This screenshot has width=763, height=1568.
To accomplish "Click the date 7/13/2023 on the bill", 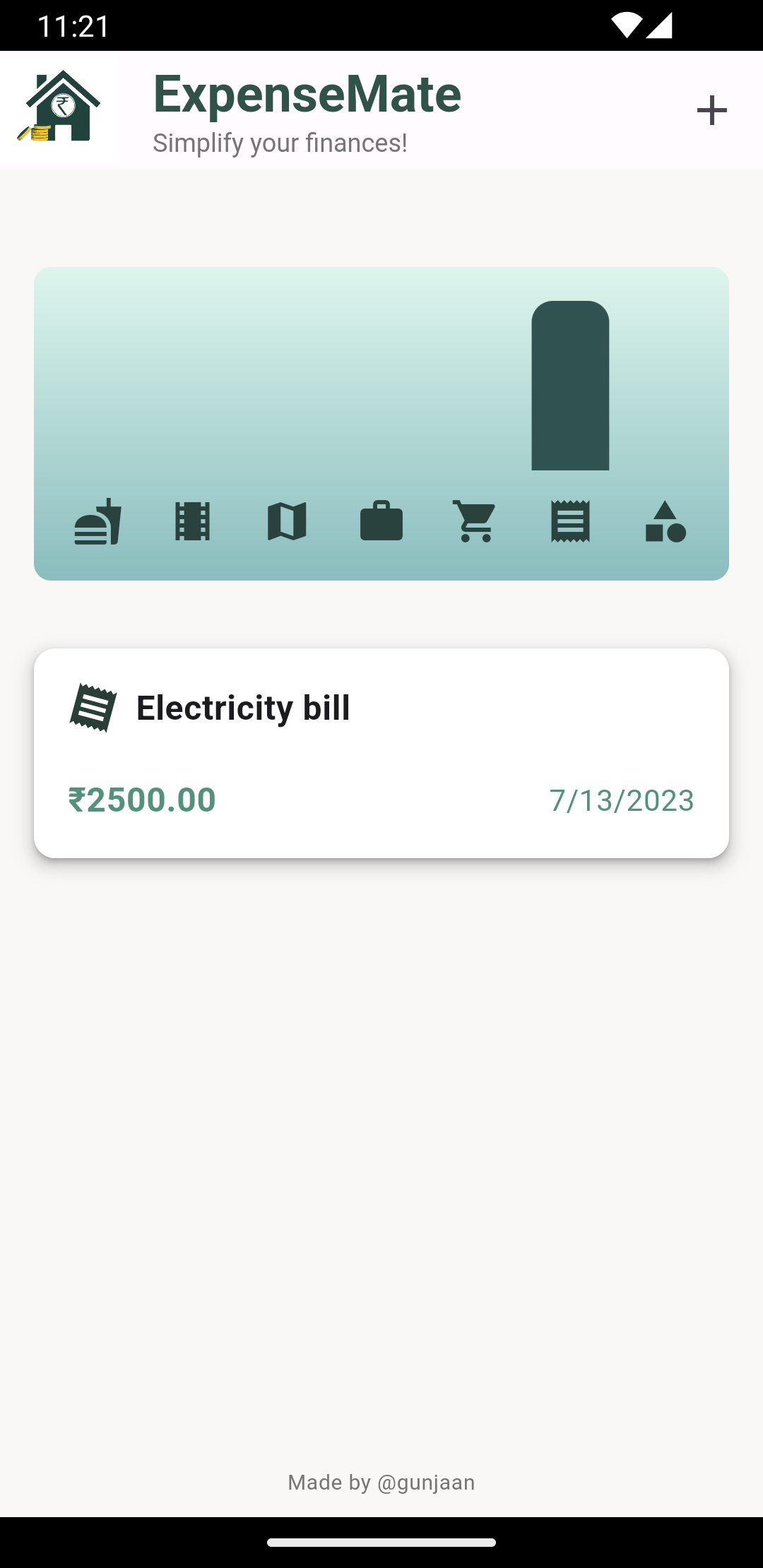I will pos(622,800).
